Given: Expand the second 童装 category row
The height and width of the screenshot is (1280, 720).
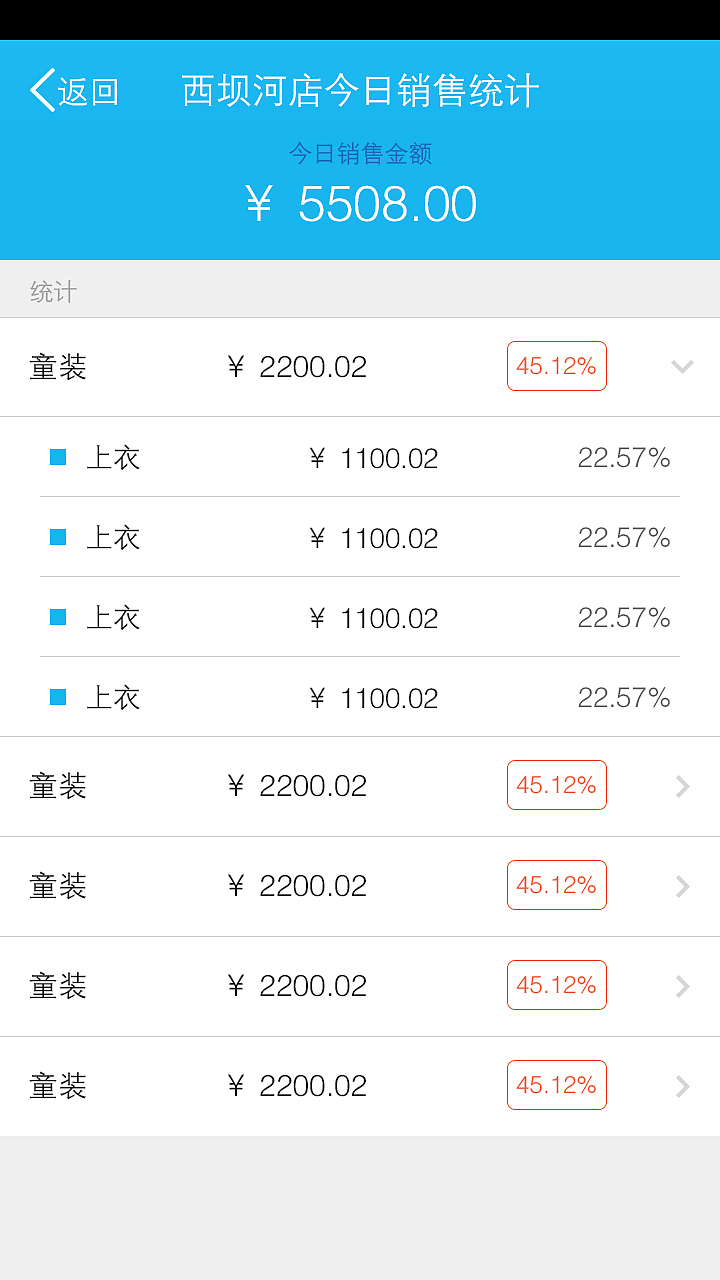Looking at the screenshot, I should click(682, 785).
